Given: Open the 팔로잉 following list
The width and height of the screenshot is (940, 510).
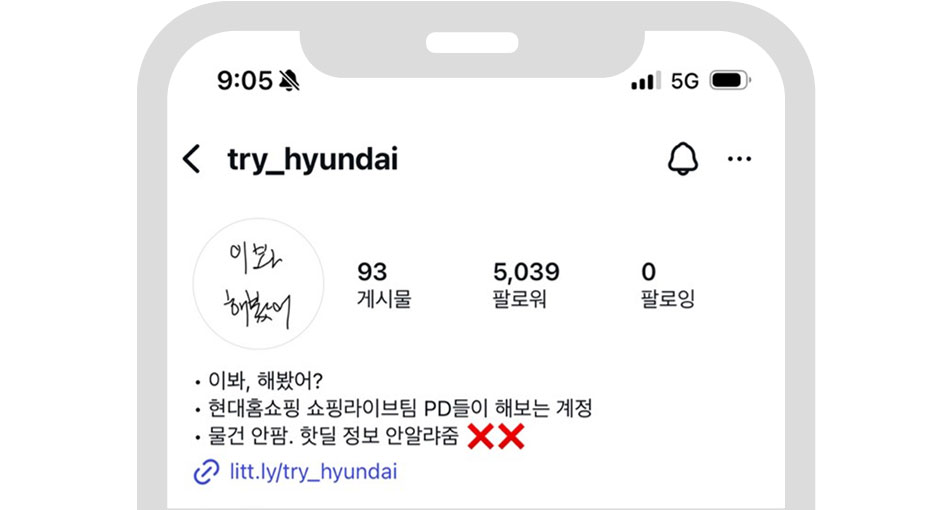Looking at the screenshot, I should tap(667, 284).
